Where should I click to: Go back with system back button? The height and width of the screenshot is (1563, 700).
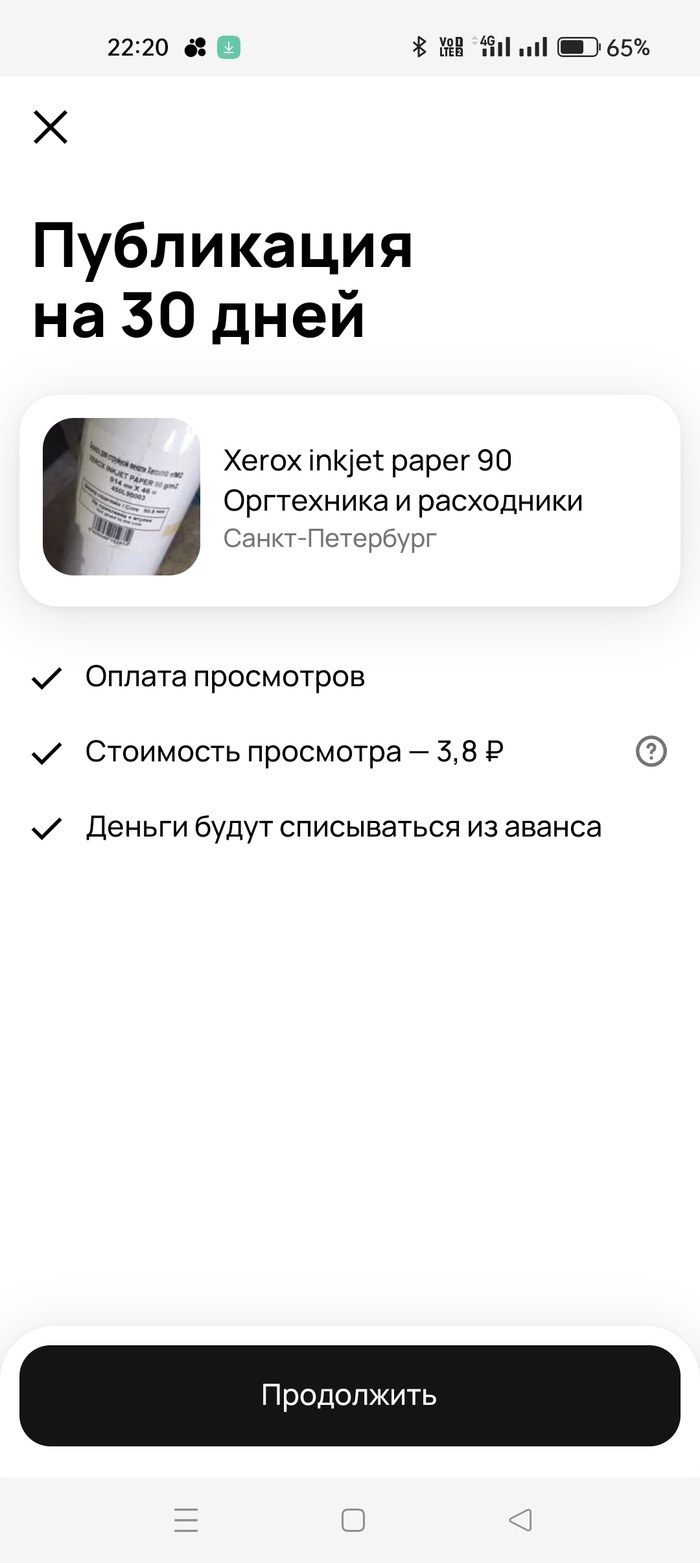519,1520
